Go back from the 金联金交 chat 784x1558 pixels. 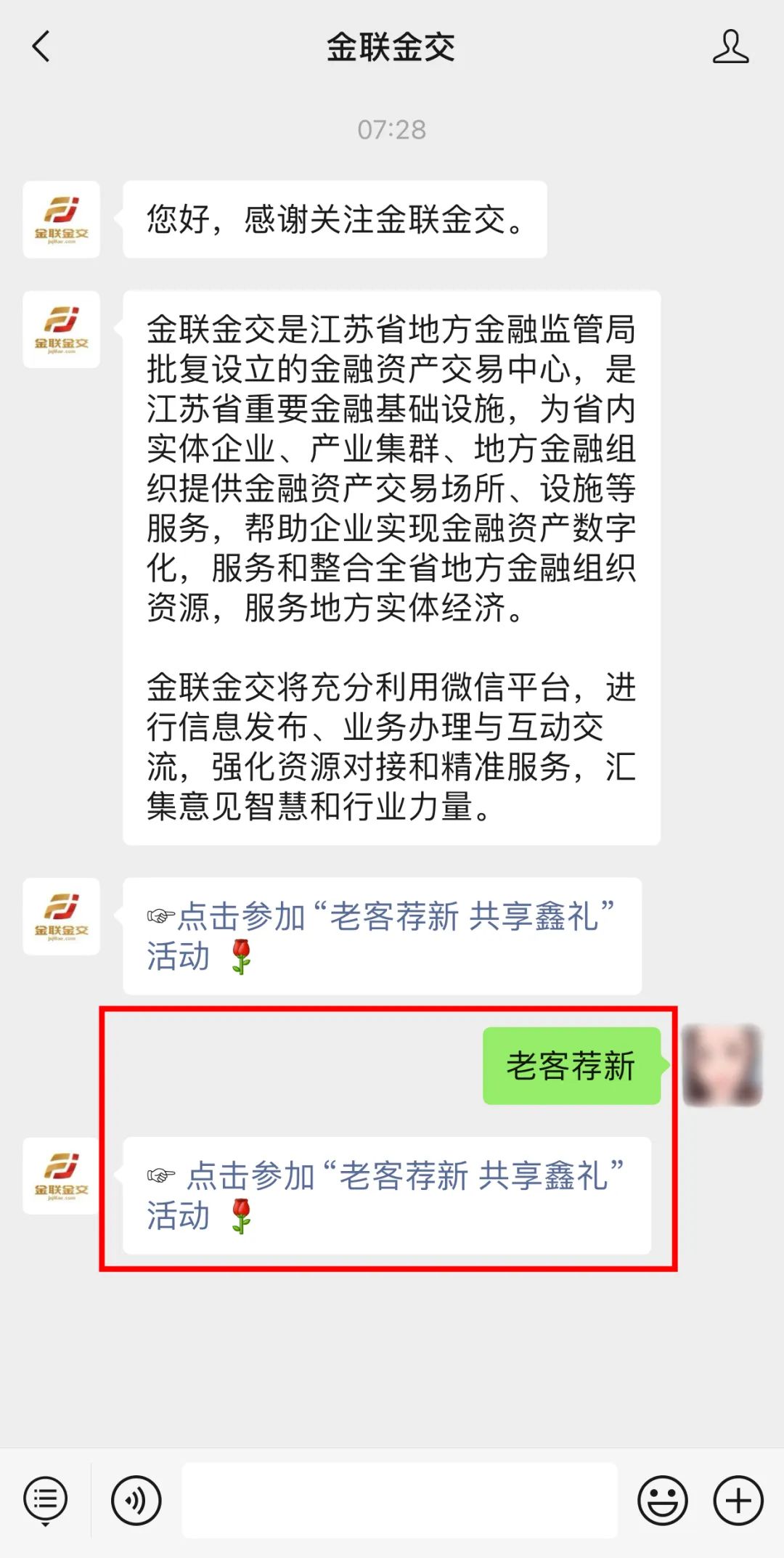coord(41,47)
